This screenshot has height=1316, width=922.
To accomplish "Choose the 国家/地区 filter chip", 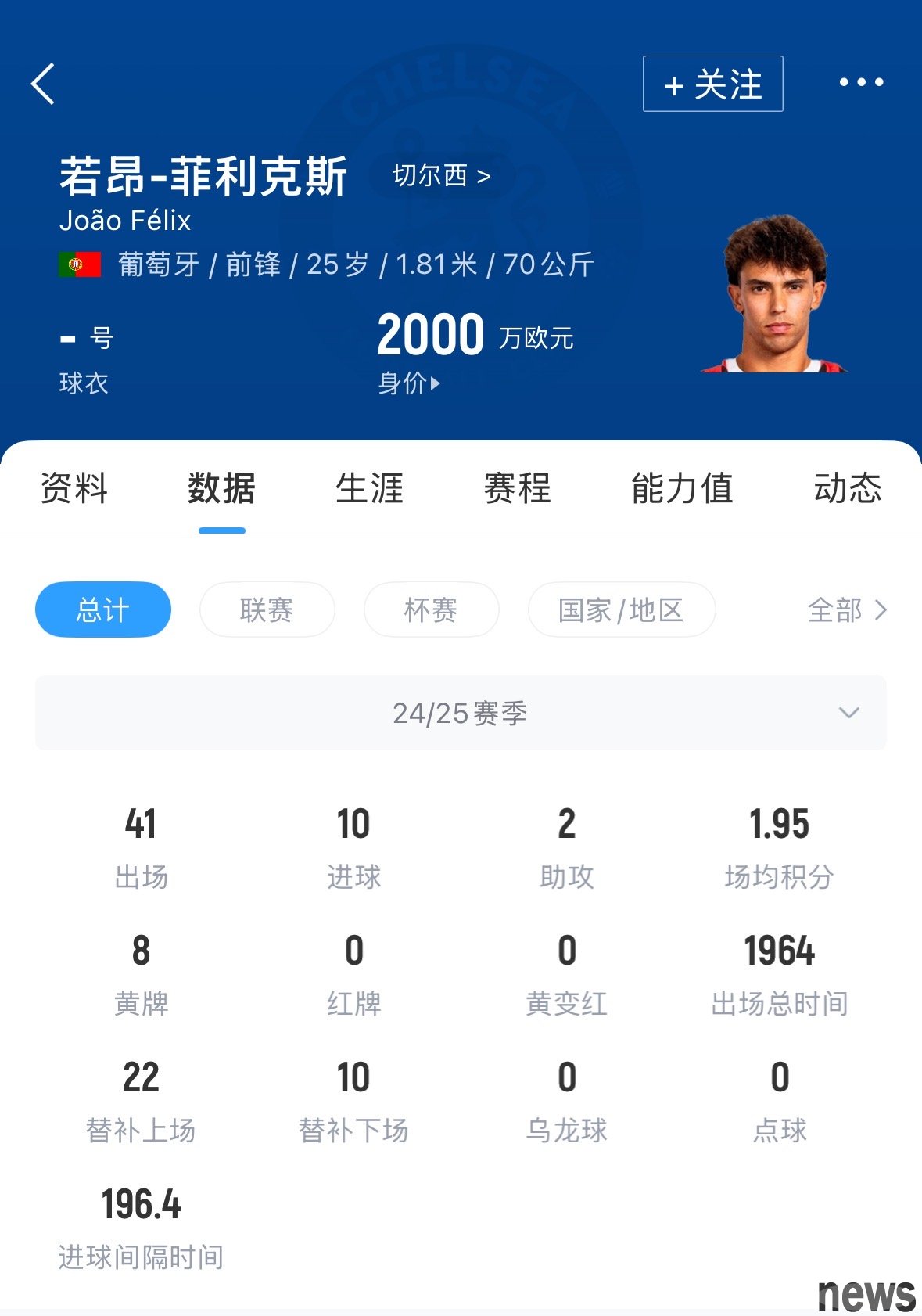I will tap(621, 609).
